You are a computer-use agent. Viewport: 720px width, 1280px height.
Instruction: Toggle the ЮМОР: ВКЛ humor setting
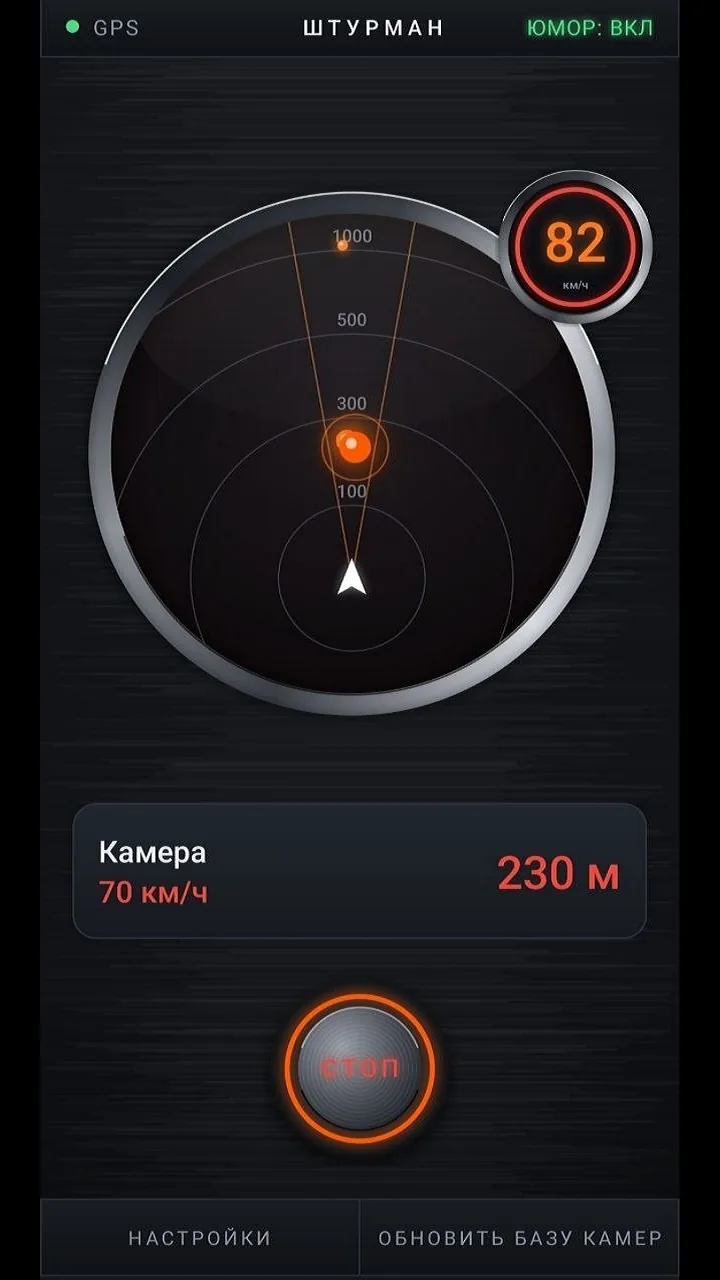pos(590,27)
